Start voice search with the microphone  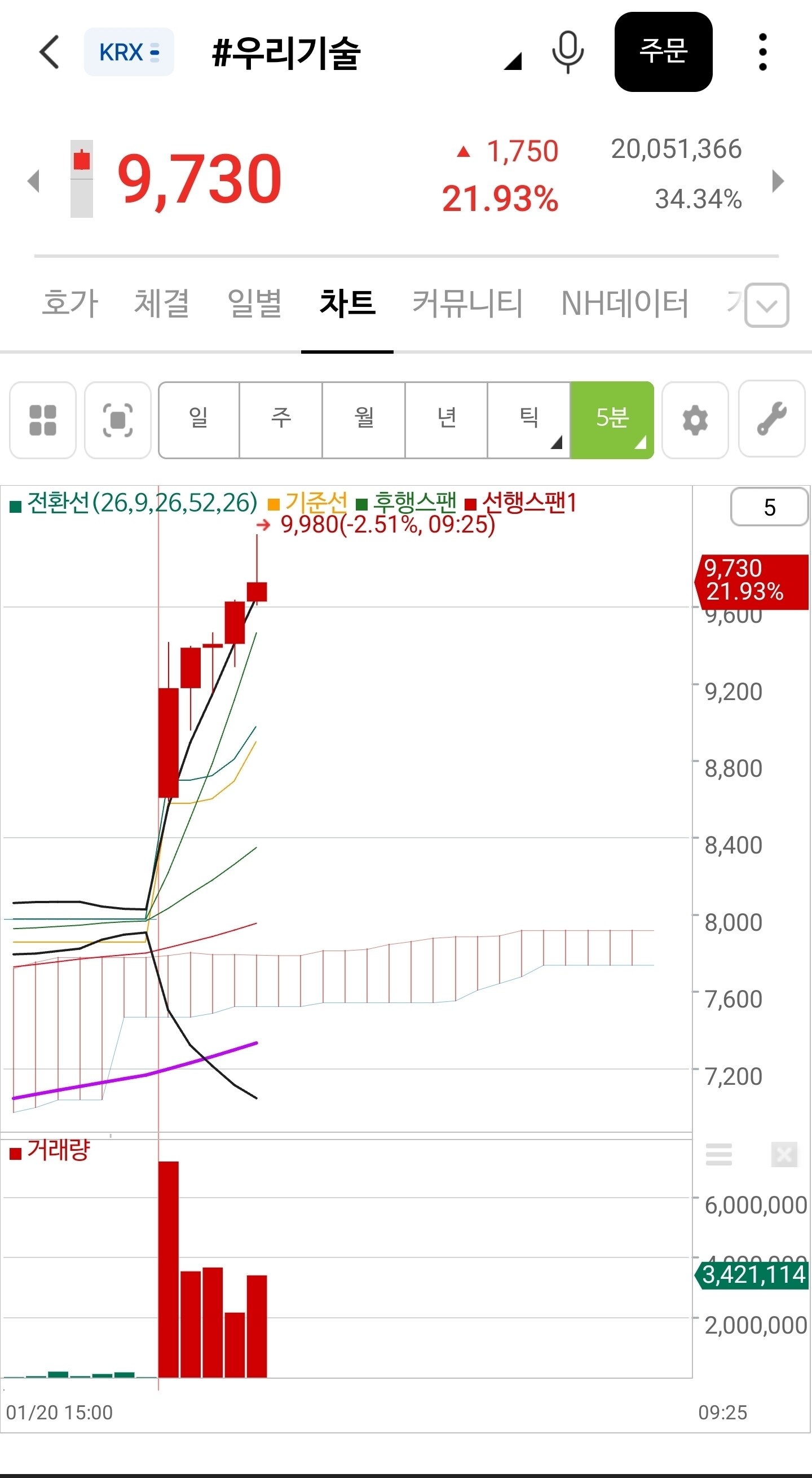point(567,52)
